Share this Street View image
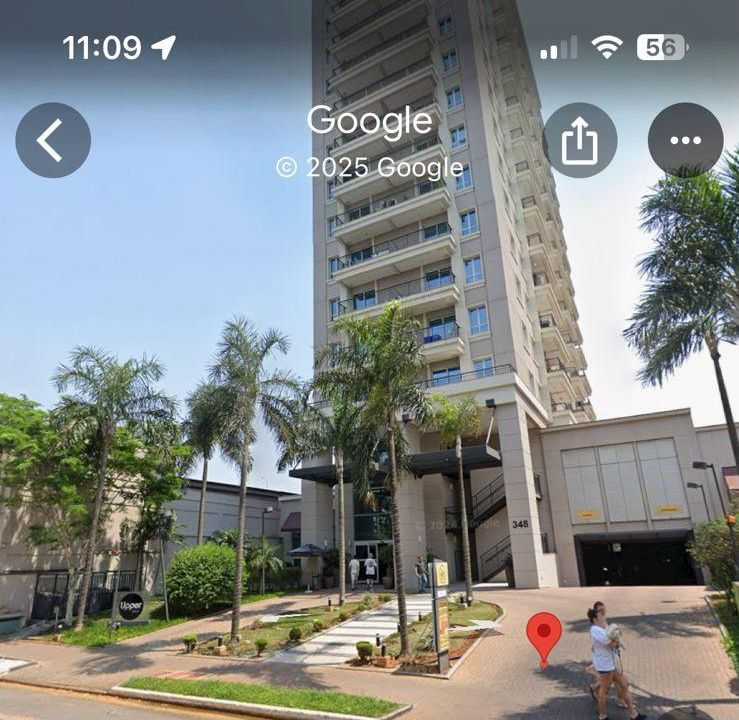 click(580, 141)
